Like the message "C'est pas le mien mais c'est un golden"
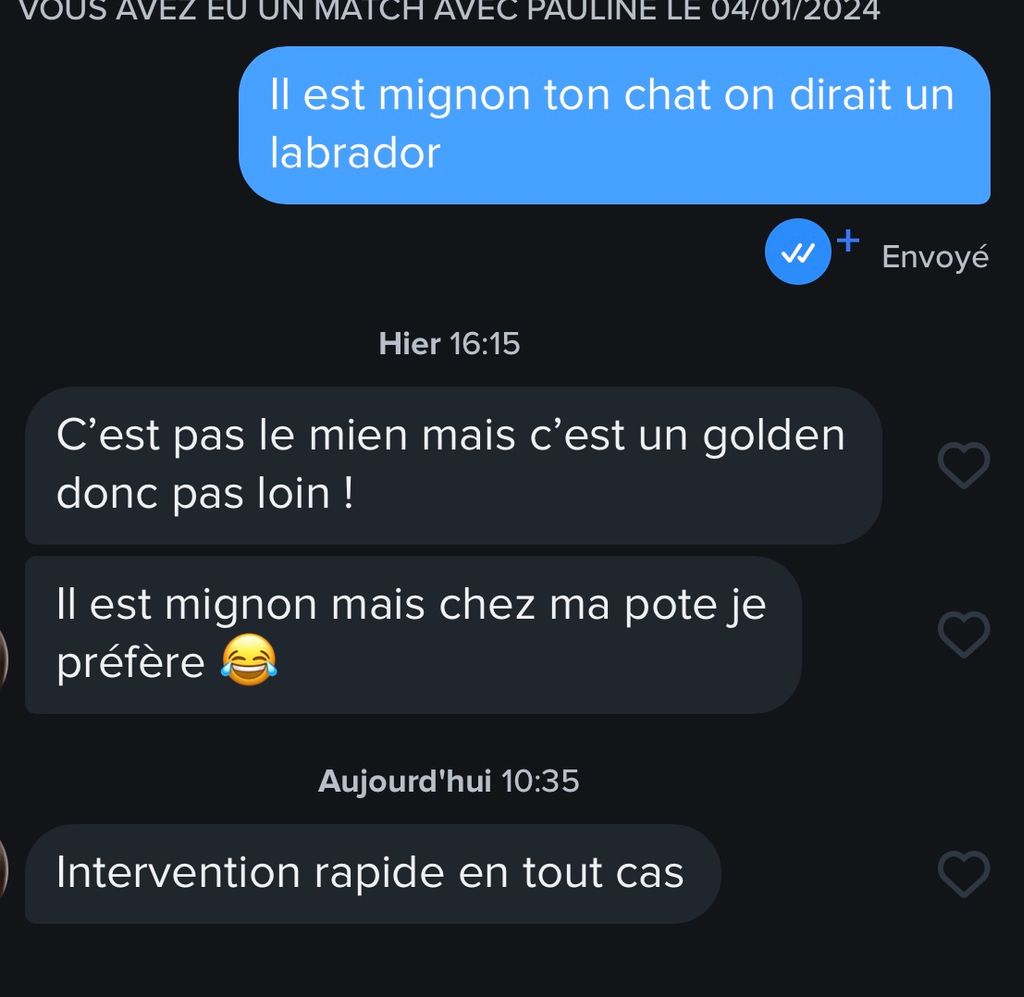The height and width of the screenshot is (997, 1024). click(964, 465)
